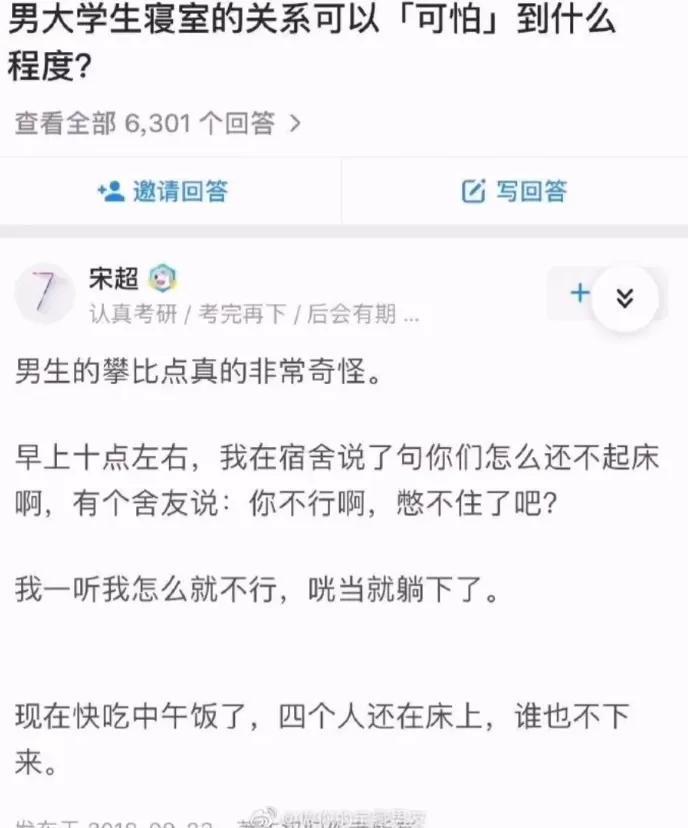Tap 邀请回答 to invite answers
The width and height of the screenshot is (688, 828).
tap(163, 191)
